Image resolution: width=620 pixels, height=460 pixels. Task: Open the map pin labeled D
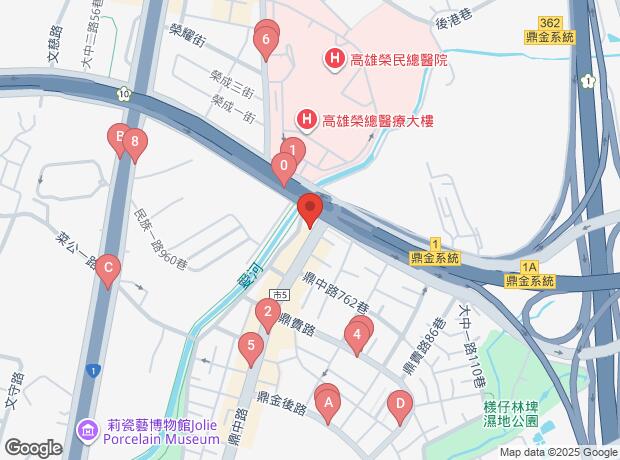pyautogui.click(x=399, y=406)
